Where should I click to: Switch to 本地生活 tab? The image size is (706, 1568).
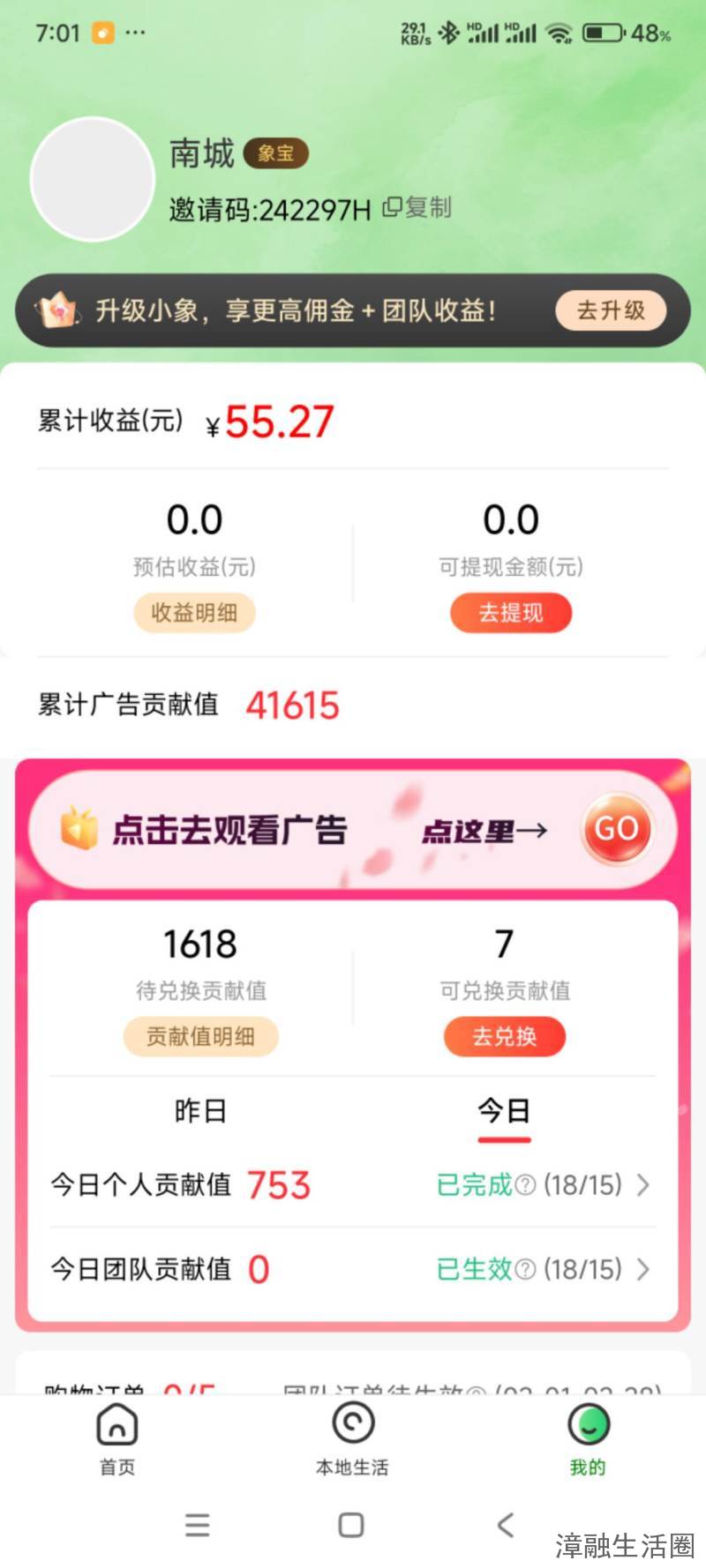[352, 1440]
